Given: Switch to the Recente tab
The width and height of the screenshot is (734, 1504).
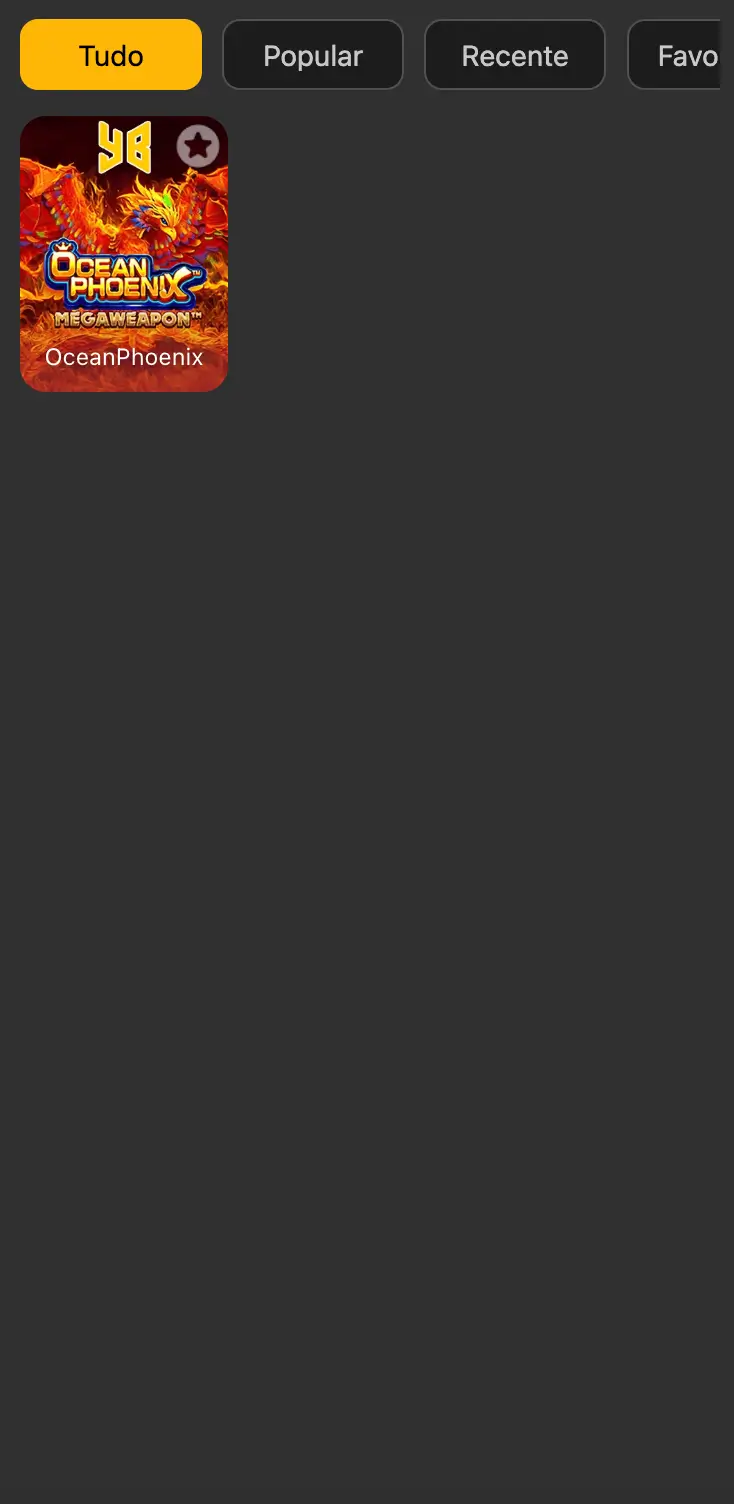Looking at the screenshot, I should point(514,55).
